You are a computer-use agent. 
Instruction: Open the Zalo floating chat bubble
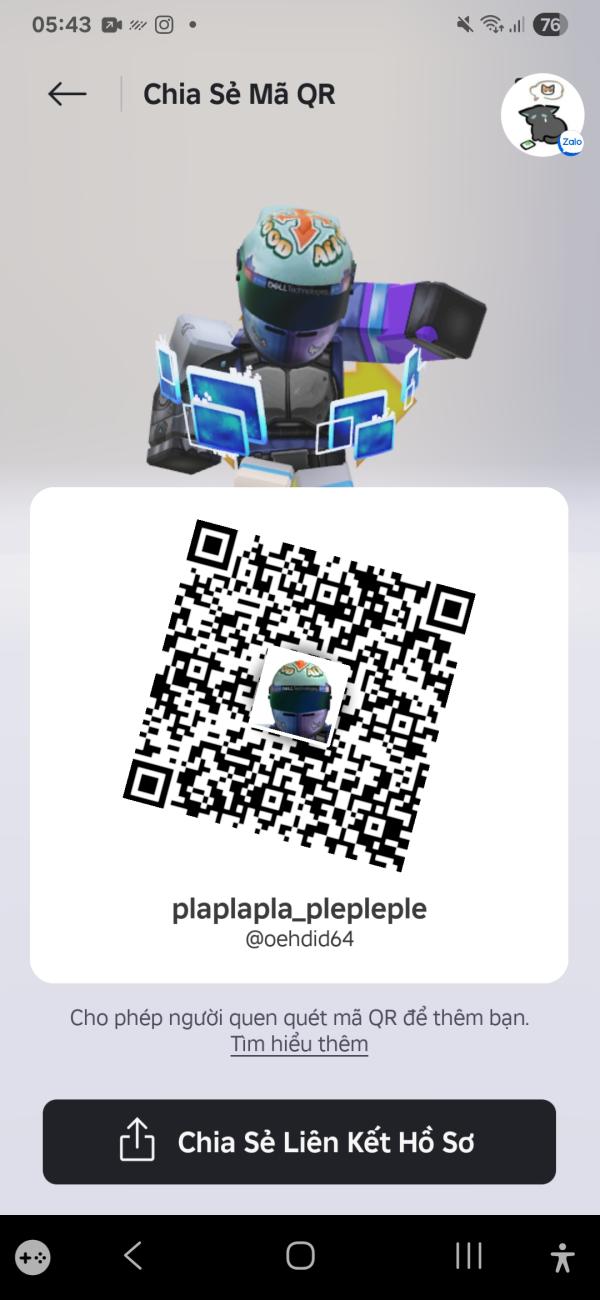click(542, 115)
